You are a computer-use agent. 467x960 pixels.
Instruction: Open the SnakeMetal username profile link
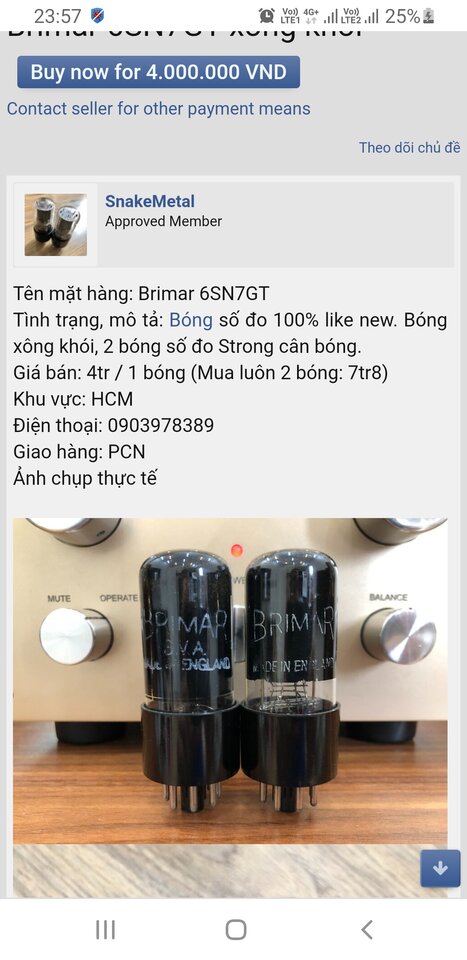tap(150, 201)
